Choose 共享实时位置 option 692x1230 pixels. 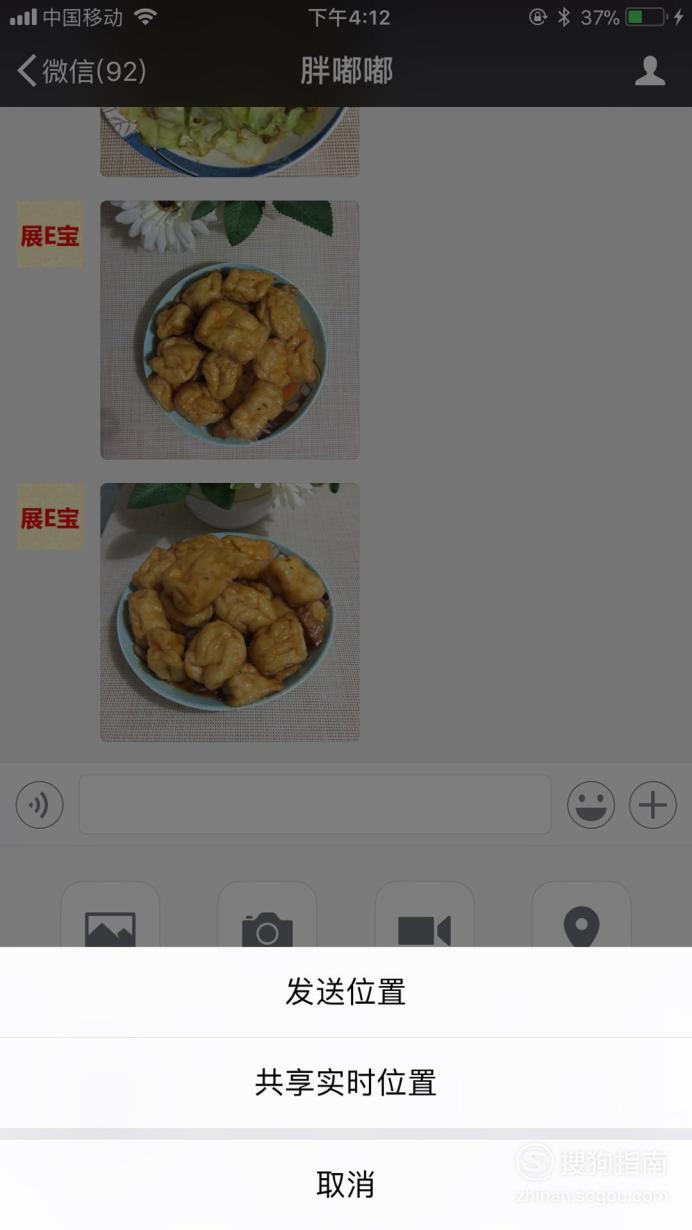[x=346, y=1083]
